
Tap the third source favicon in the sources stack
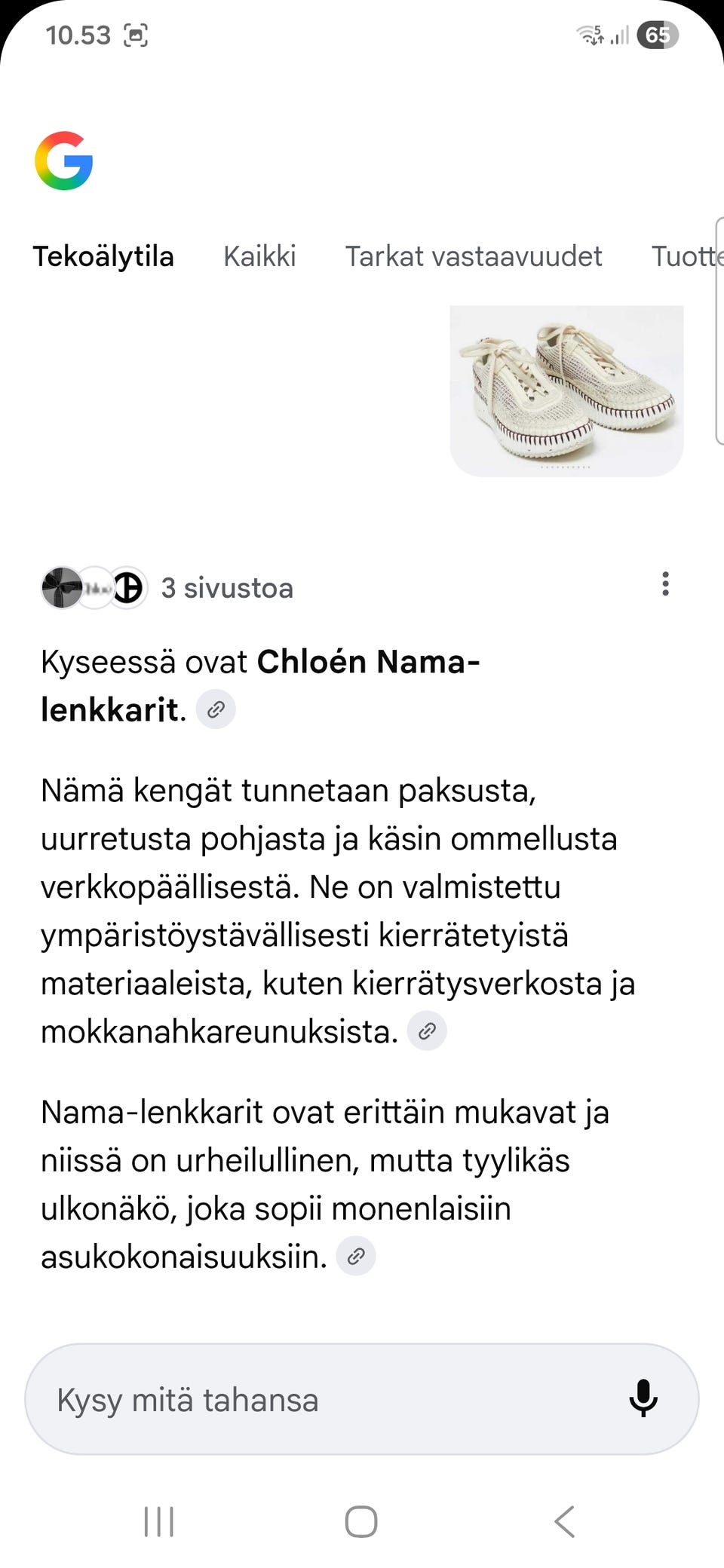128,587
